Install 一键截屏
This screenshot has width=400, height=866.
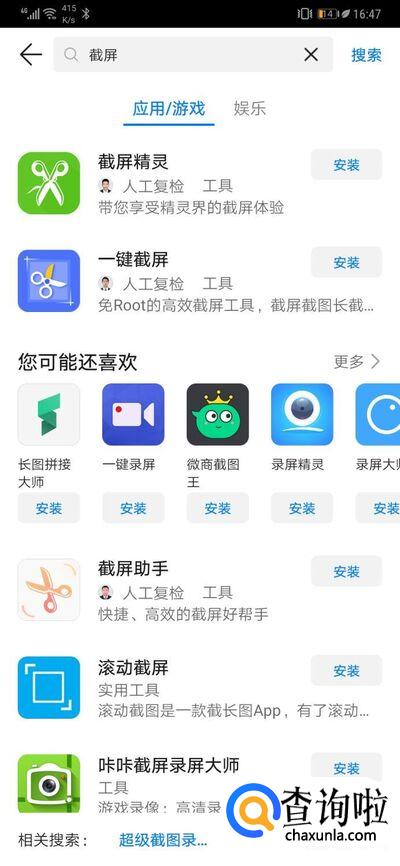click(346, 262)
